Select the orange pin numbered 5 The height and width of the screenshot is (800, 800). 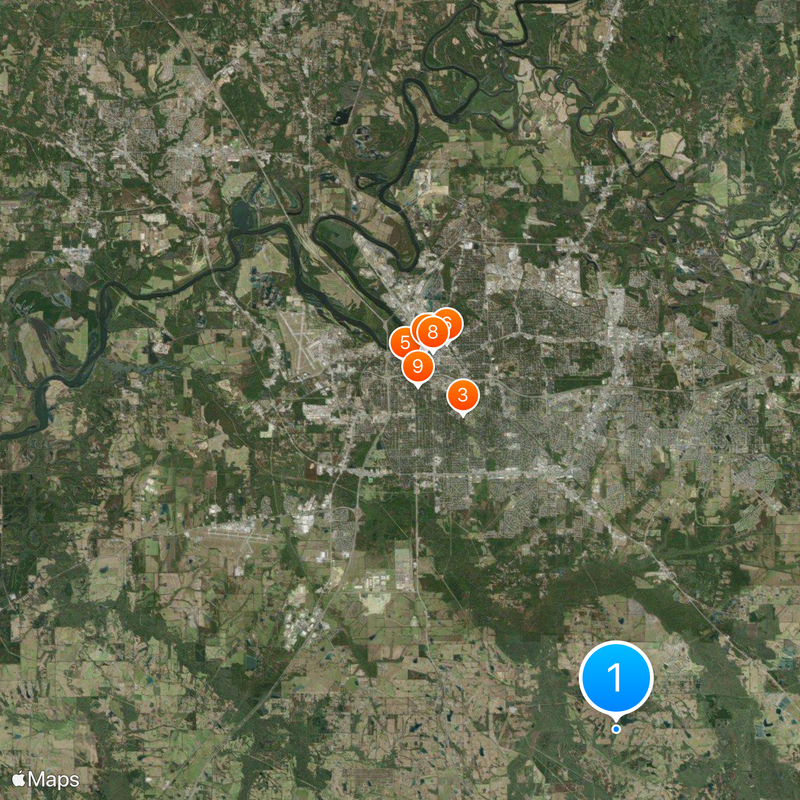point(403,343)
